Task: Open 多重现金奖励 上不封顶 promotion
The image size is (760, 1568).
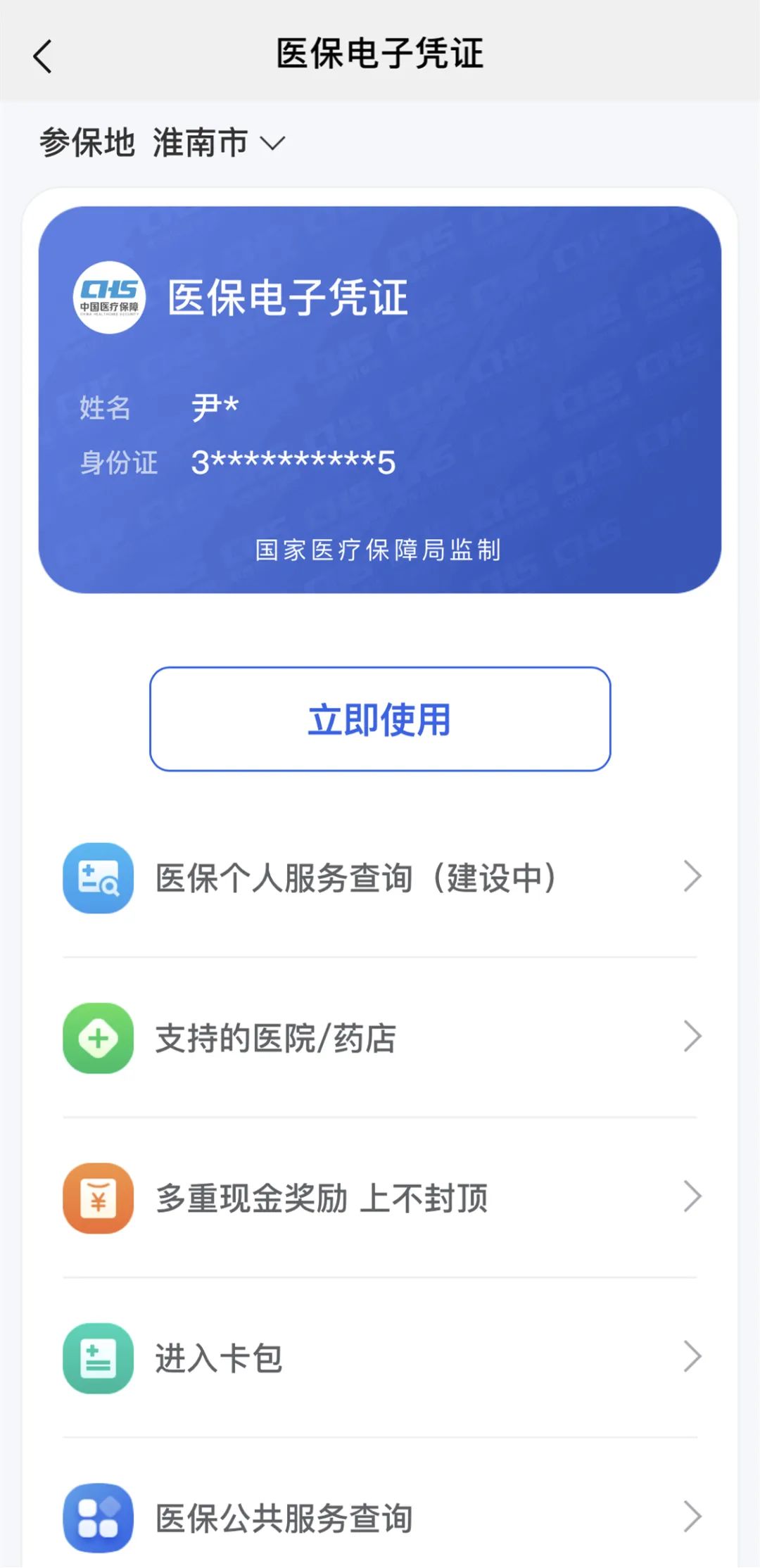Action: (x=380, y=1198)
